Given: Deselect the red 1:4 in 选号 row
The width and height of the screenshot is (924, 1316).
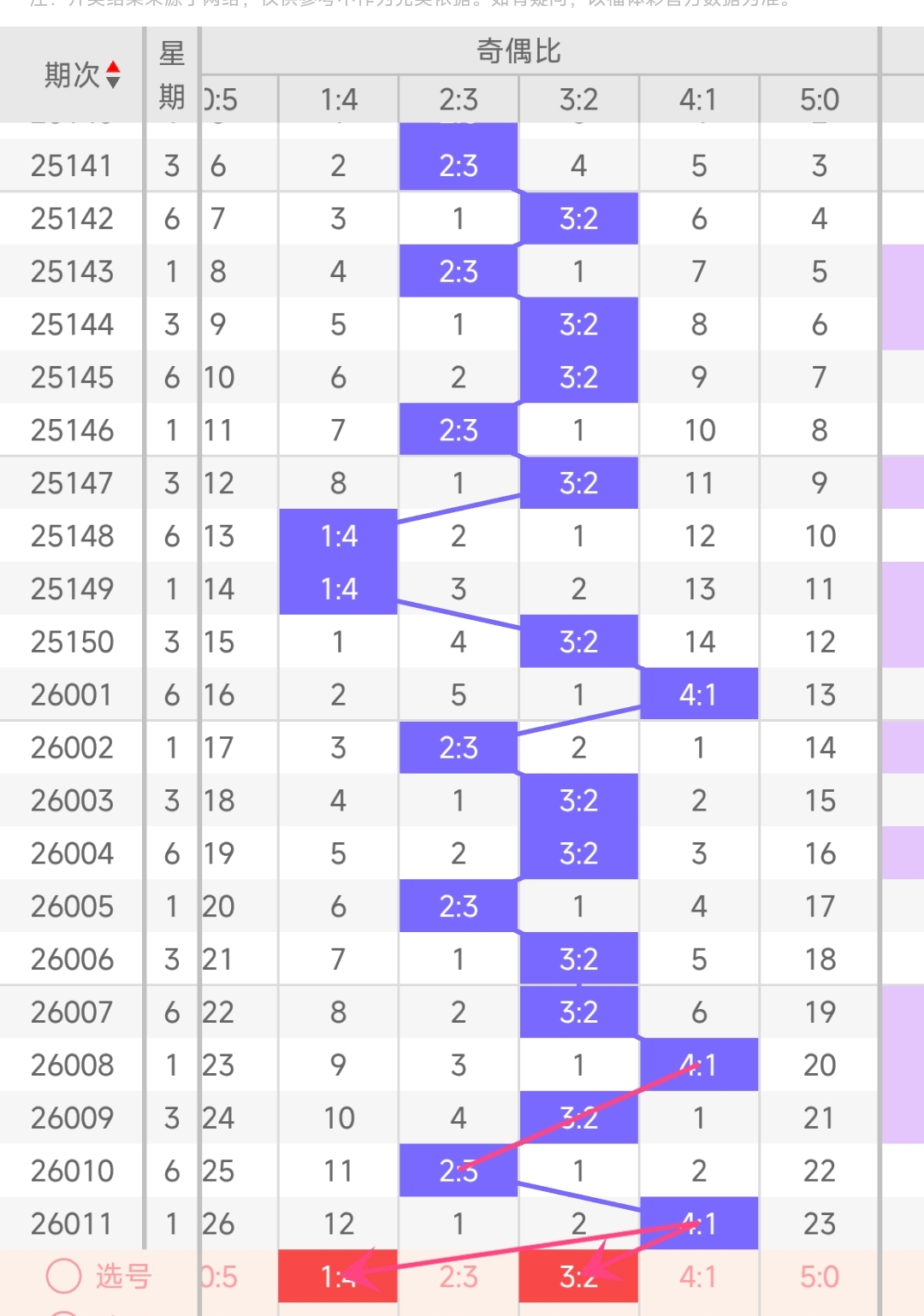Looking at the screenshot, I should click(x=338, y=1277).
